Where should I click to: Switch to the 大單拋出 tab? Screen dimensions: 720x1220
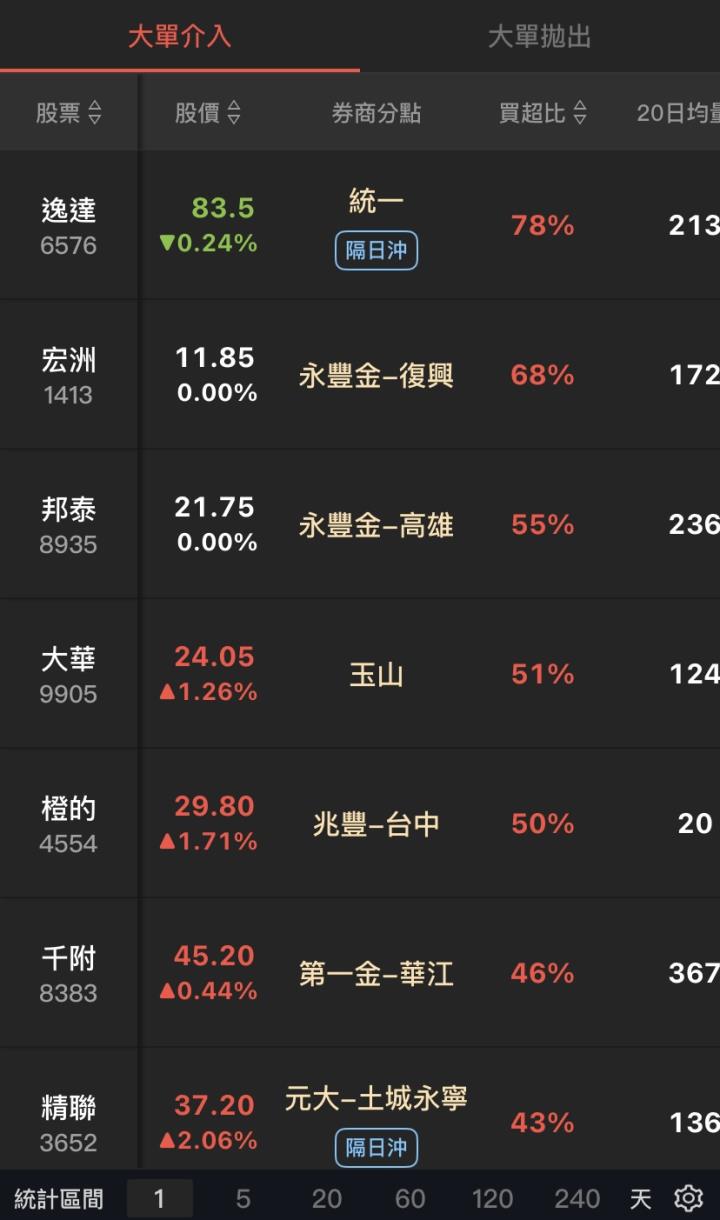click(541, 37)
